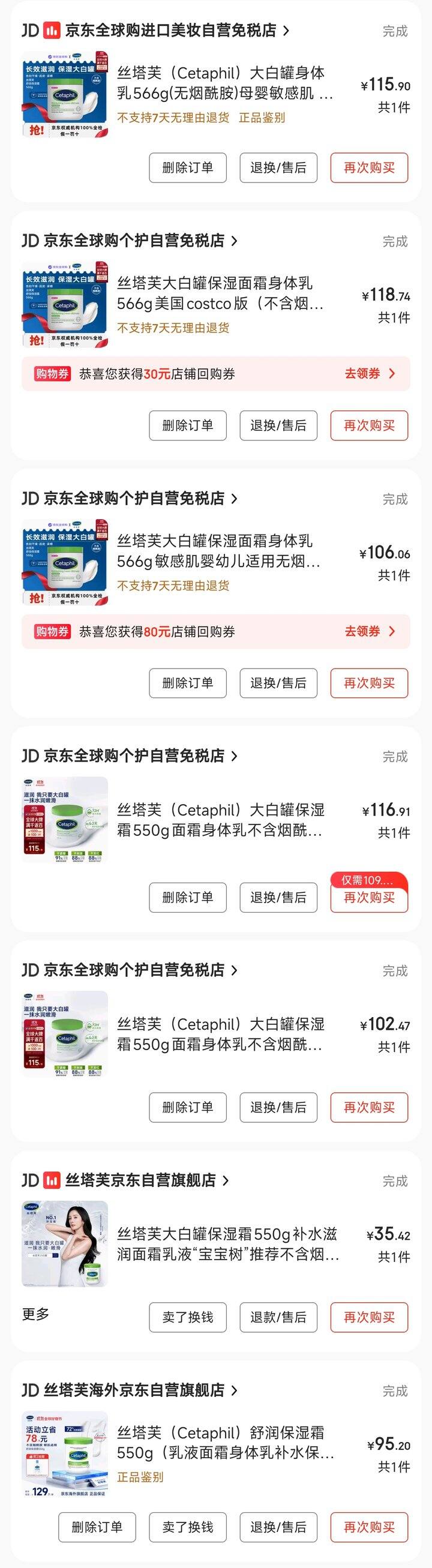Tap 再次购买 on the ¥106.06 order
The width and height of the screenshot is (432, 1568).
pos(369,683)
